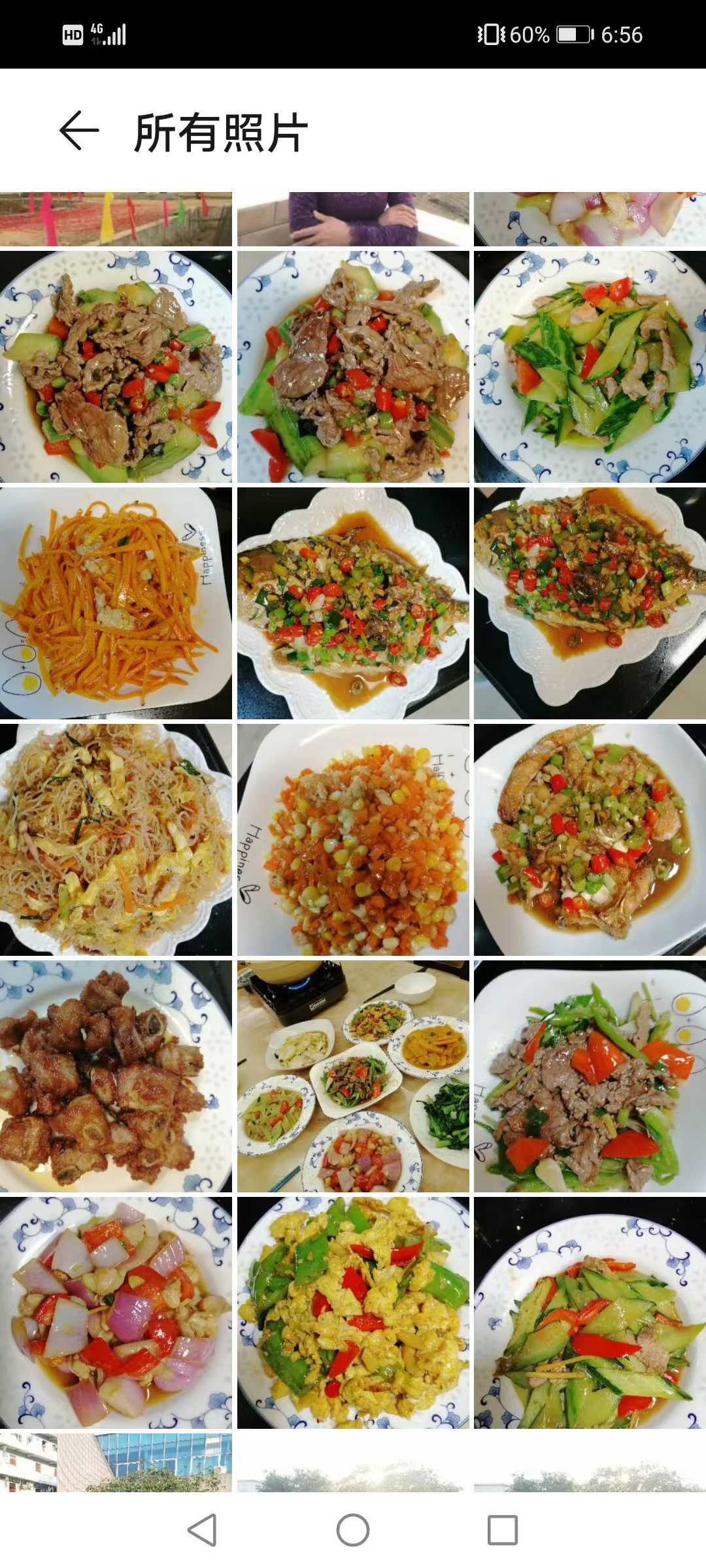Go back from the All Photos (所有照片) screen
This screenshot has width=706, height=1568.
coord(79,131)
